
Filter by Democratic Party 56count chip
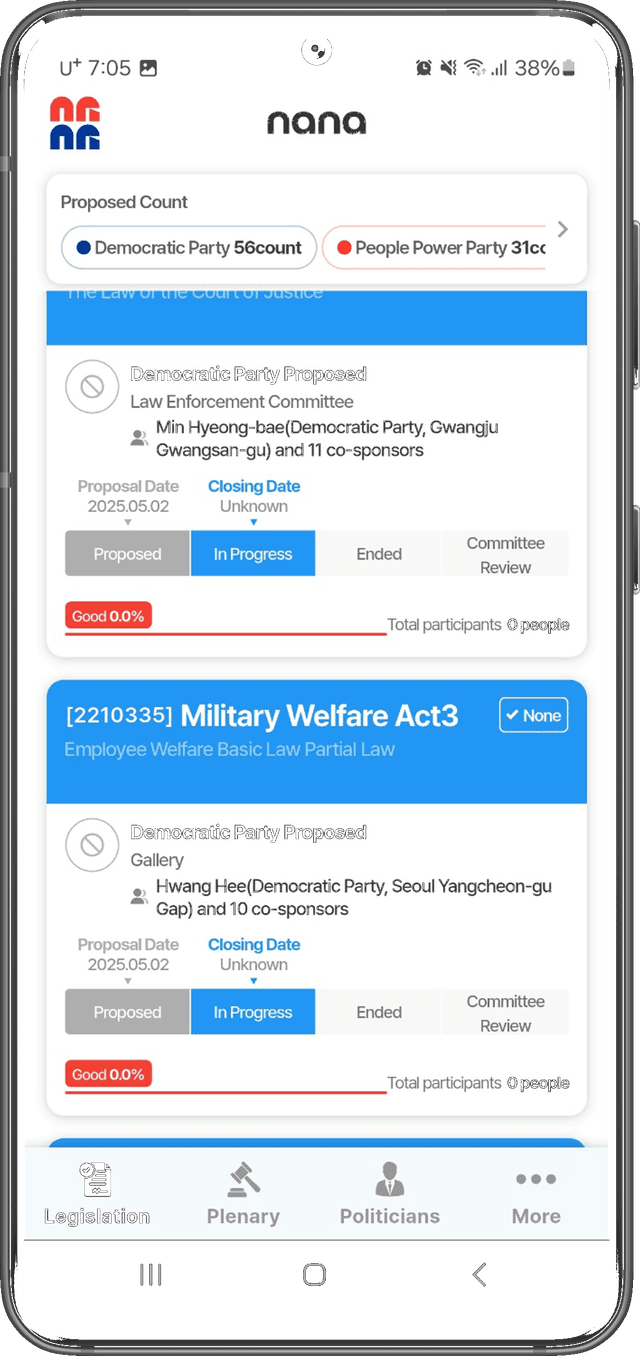pyautogui.click(x=189, y=248)
